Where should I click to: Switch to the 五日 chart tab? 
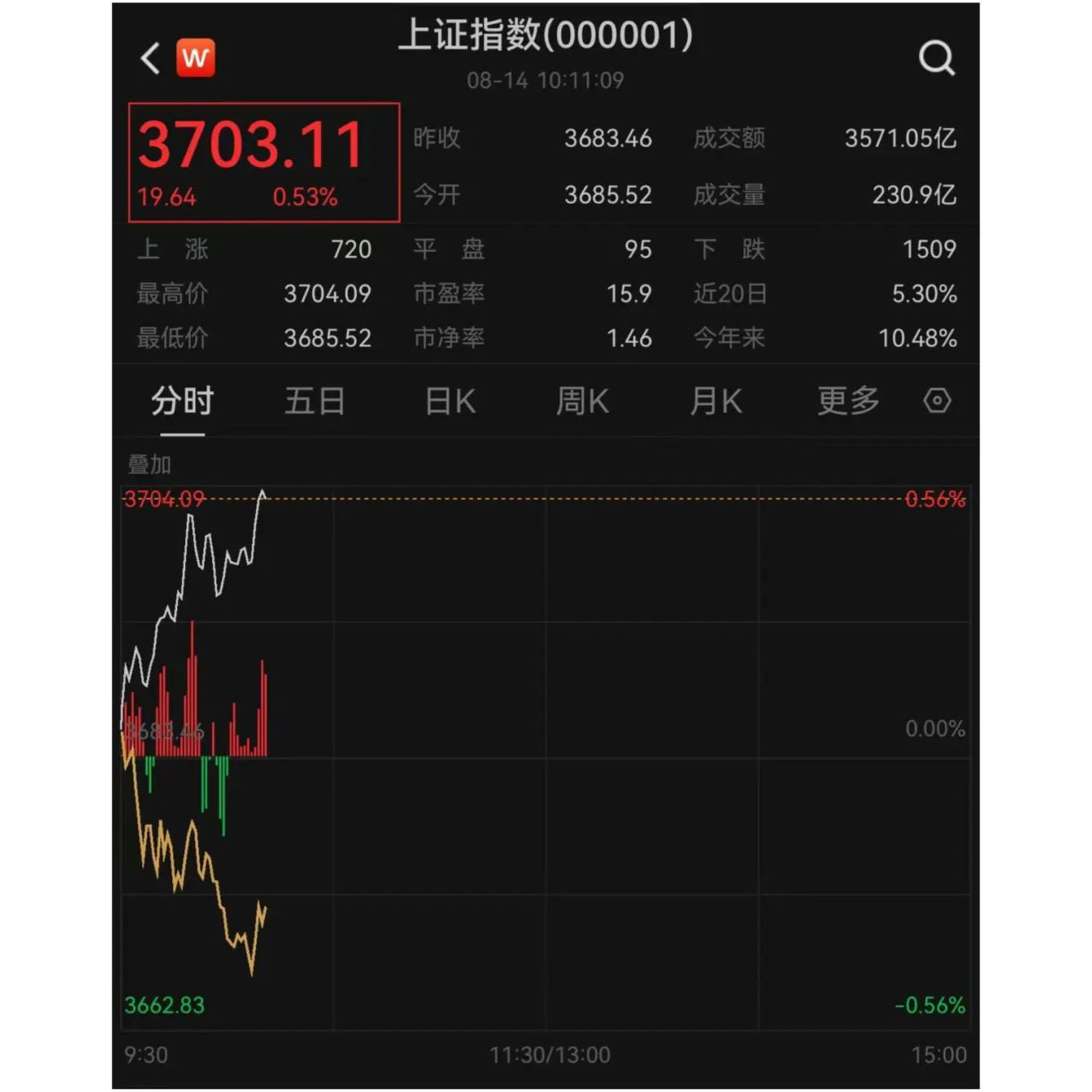pos(315,401)
